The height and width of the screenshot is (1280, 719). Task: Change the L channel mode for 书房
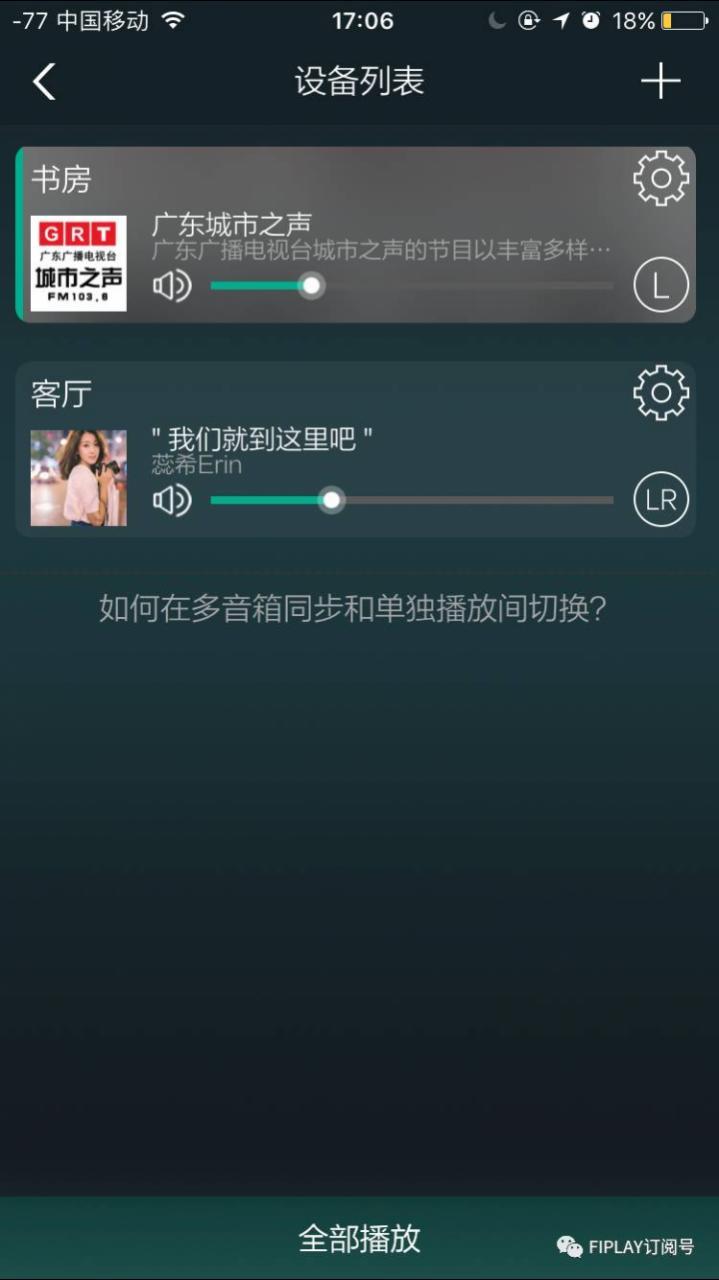point(661,286)
